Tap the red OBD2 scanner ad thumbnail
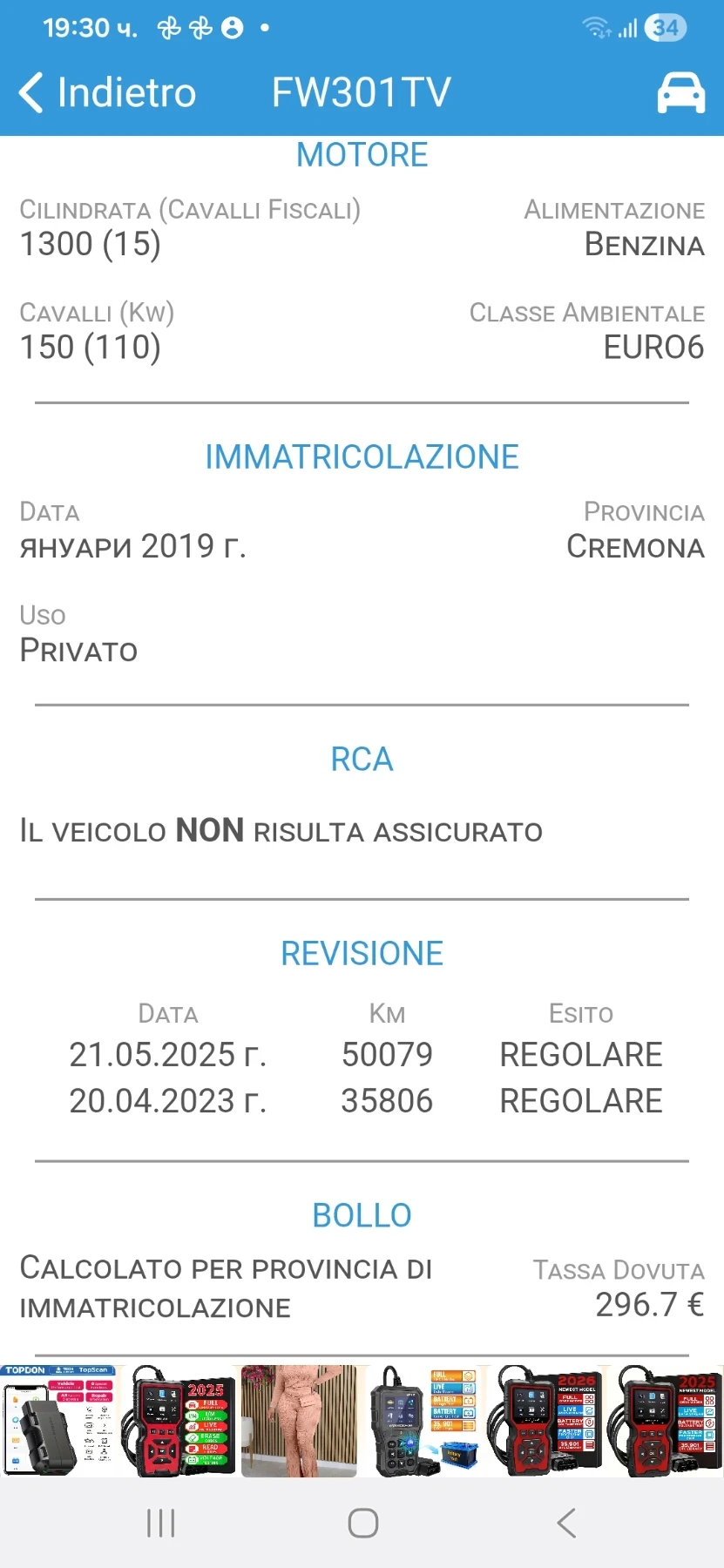Viewport: 724px width, 1568px height. [x=179, y=1420]
